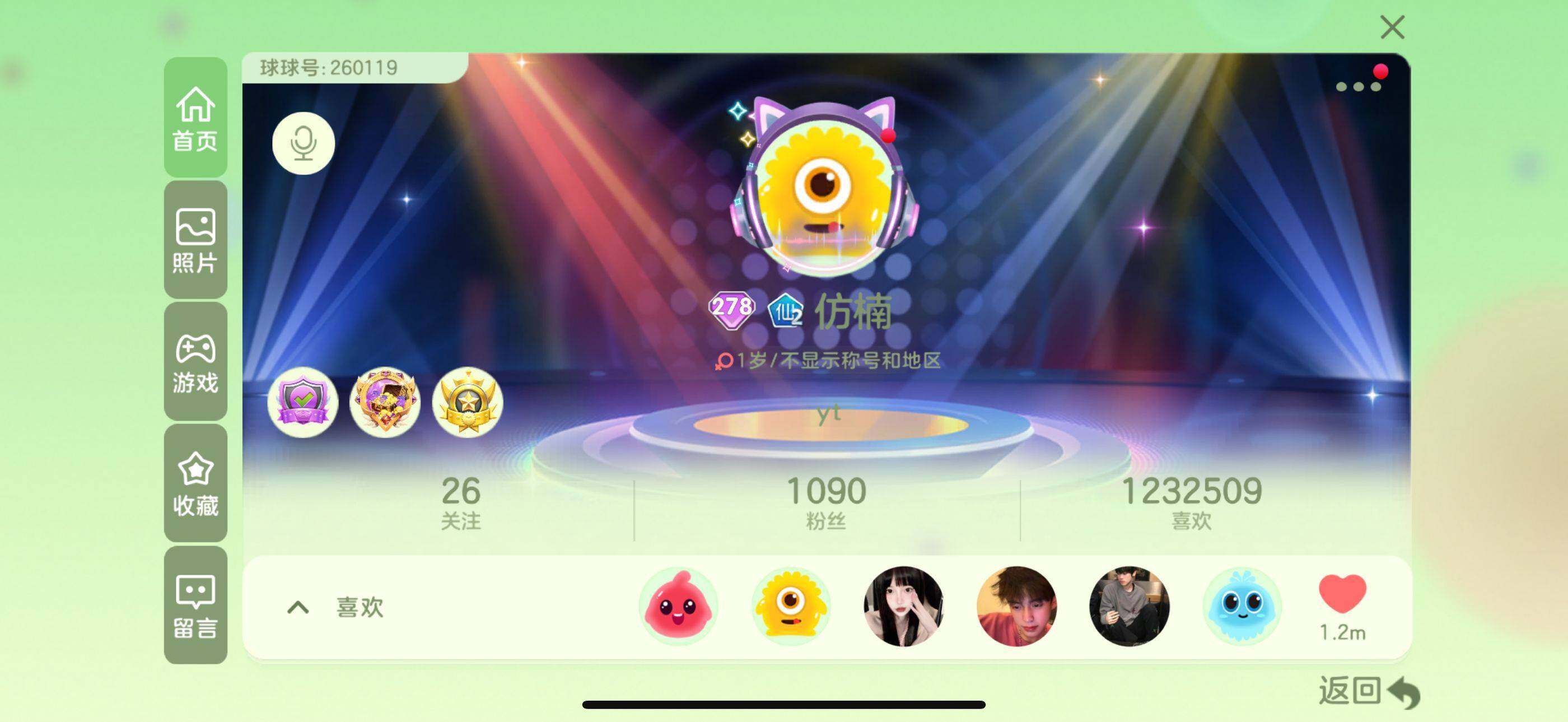Tap the 返回 back button
1568x722 pixels.
[1368, 692]
